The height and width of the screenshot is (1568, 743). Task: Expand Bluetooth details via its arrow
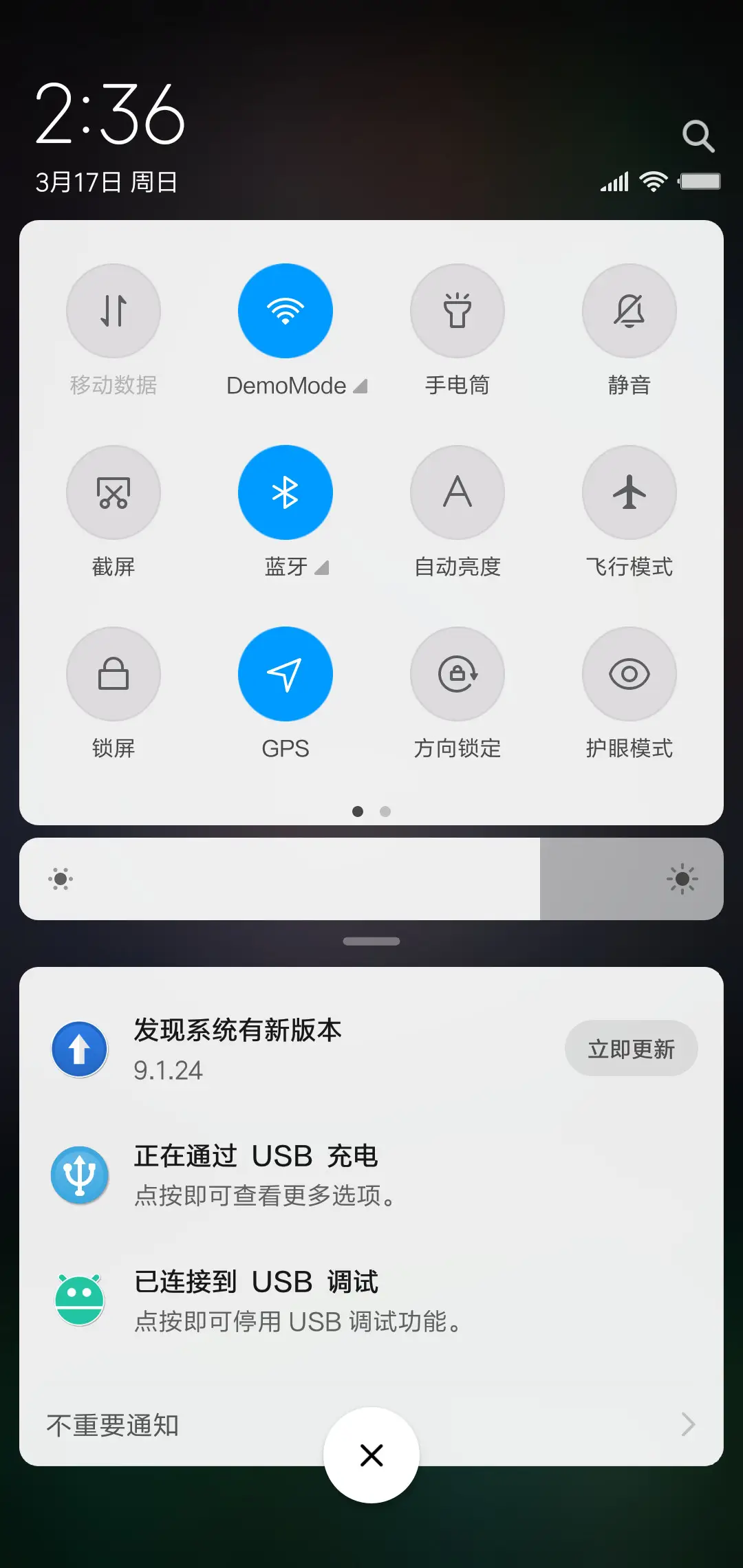321,568
